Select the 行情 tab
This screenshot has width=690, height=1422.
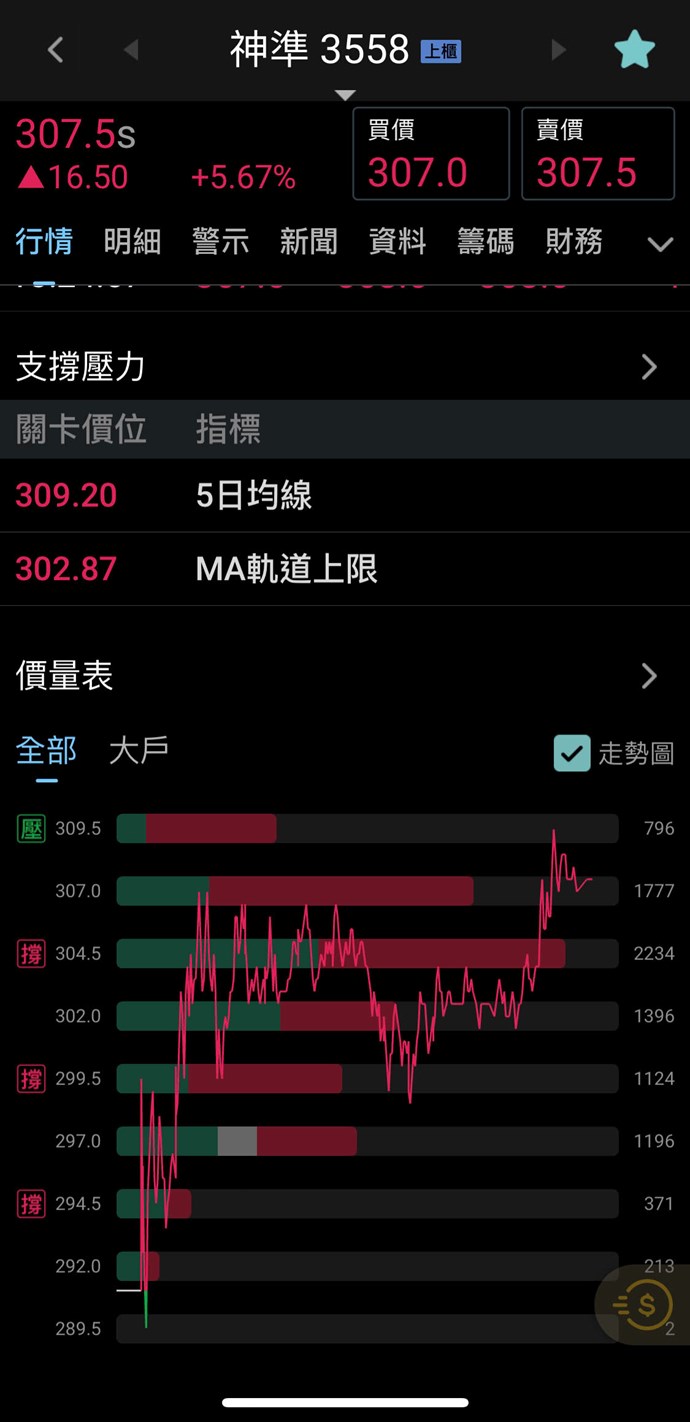[x=44, y=241]
